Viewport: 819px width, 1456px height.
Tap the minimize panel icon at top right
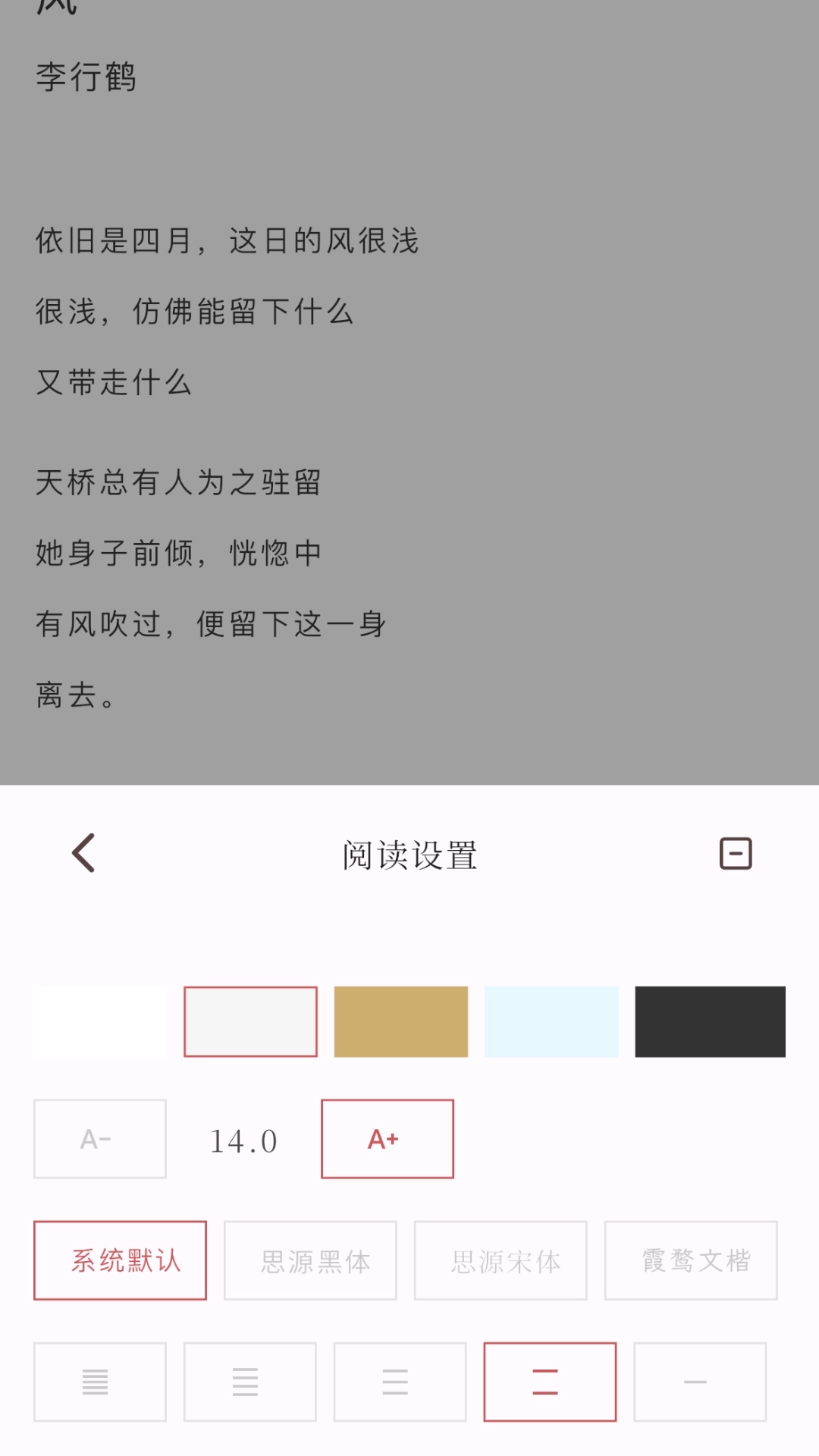(735, 852)
